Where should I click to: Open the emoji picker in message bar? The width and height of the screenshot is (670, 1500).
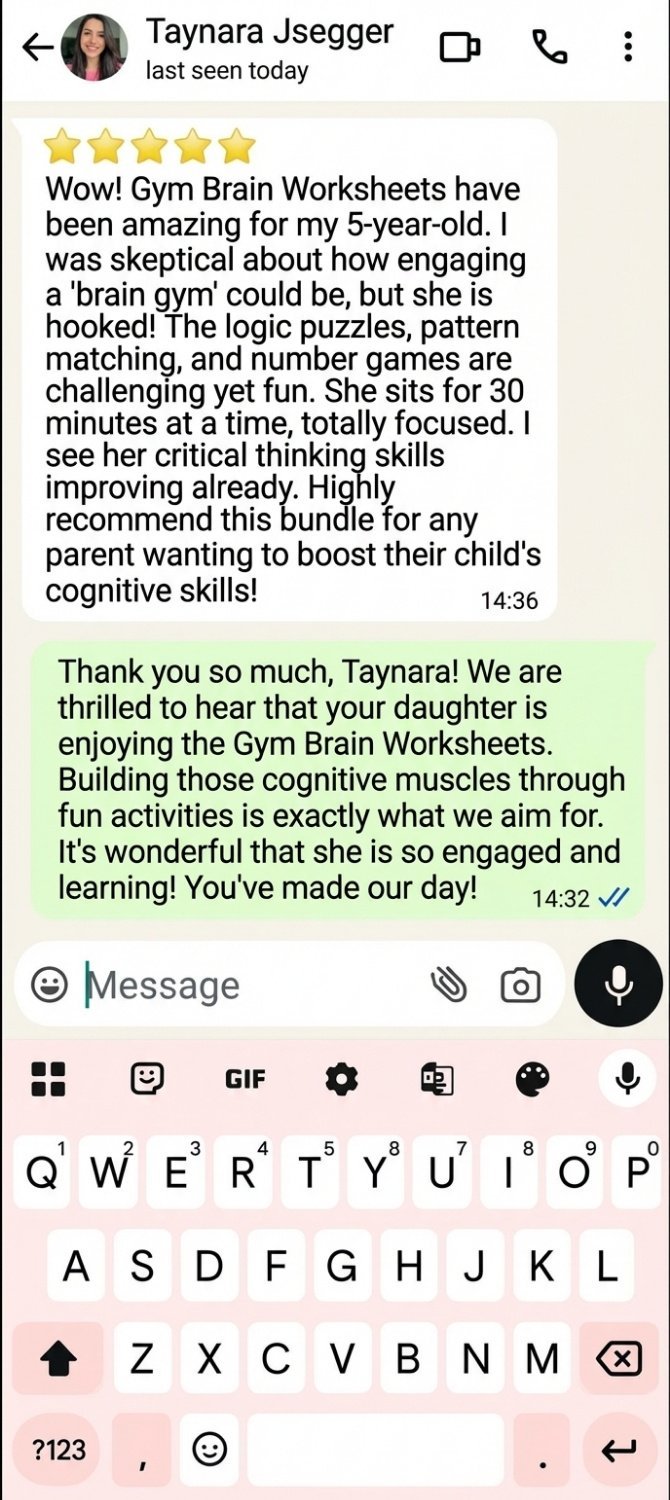pos(49,985)
